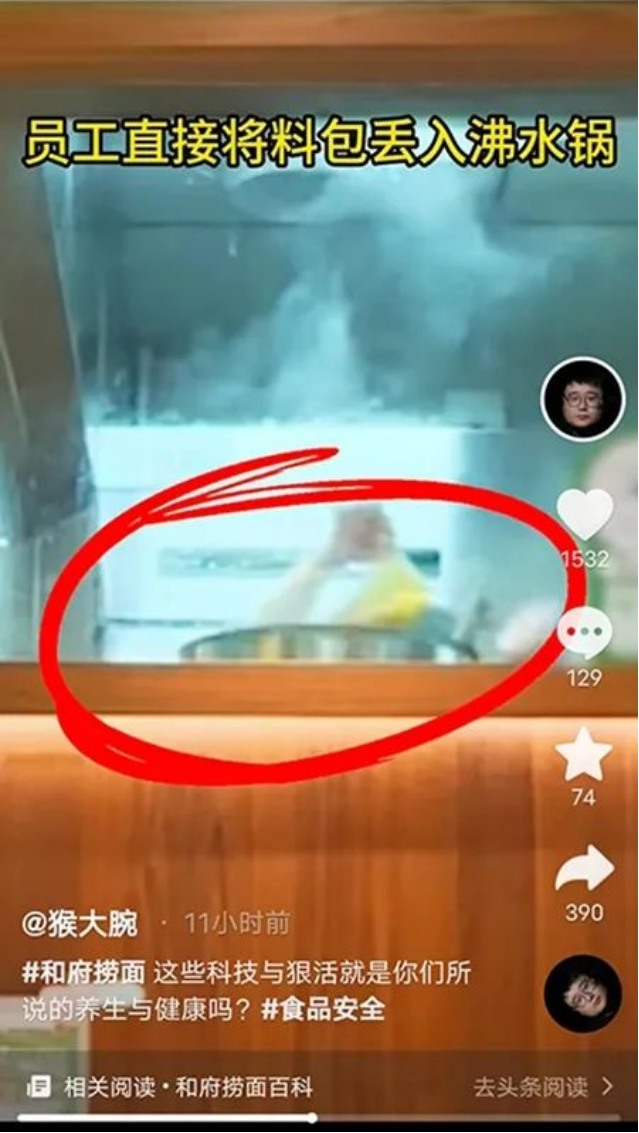Open the creator's profile avatar
The height and width of the screenshot is (1133, 639).
582,399
